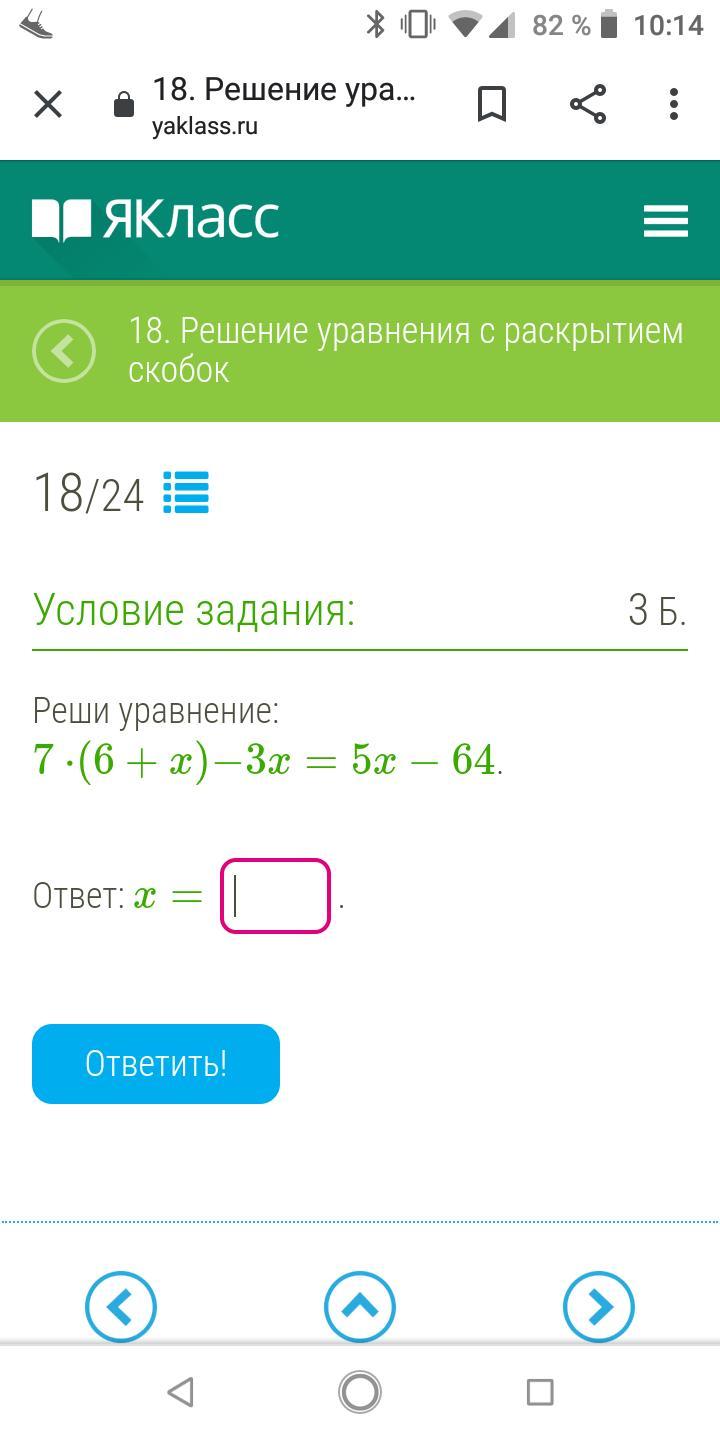Open the task list icon beside 18/24
The height and width of the screenshot is (1440, 720).
click(186, 492)
